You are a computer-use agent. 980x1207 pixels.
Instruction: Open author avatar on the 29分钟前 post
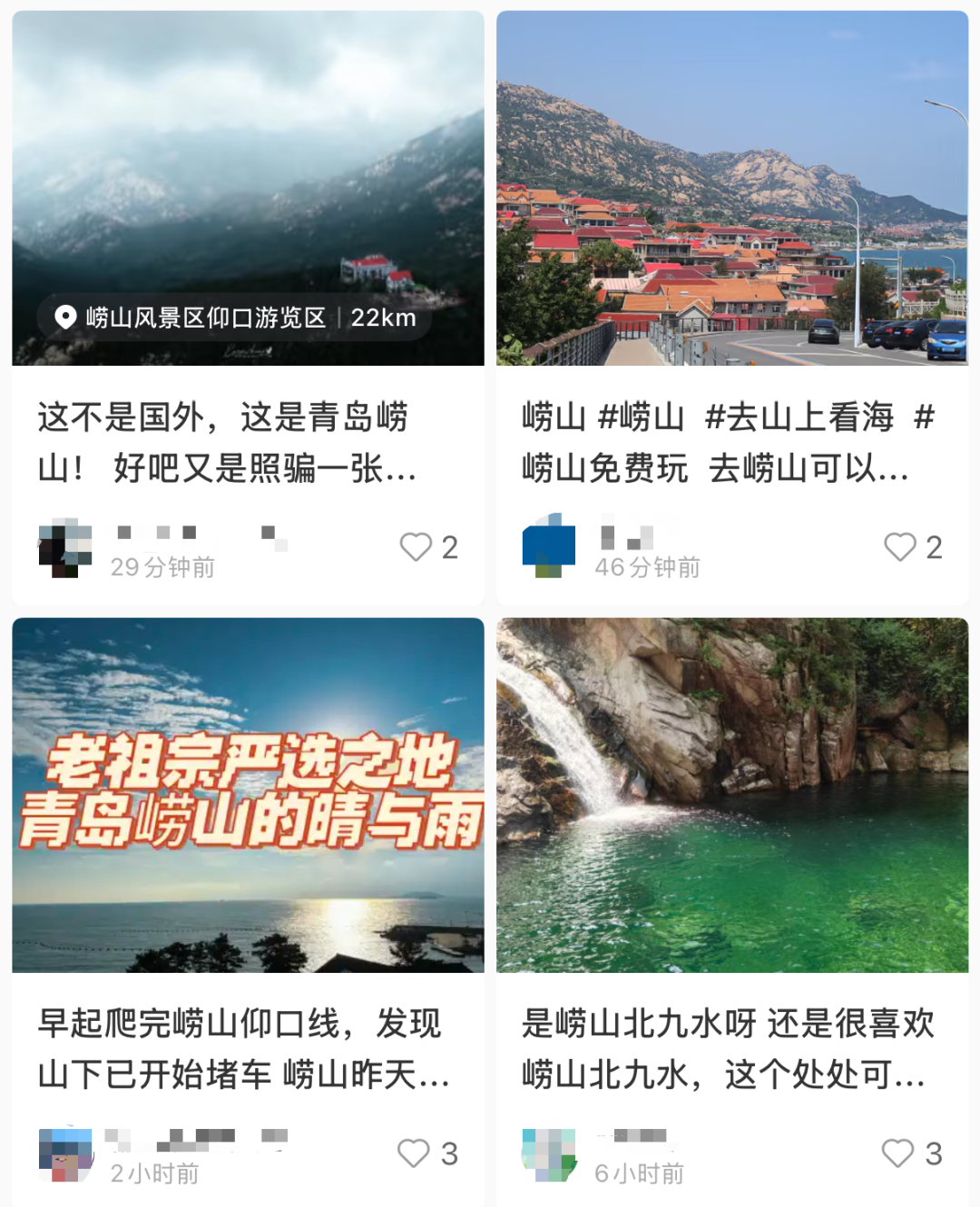pyautogui.click(x=65, y=547)
